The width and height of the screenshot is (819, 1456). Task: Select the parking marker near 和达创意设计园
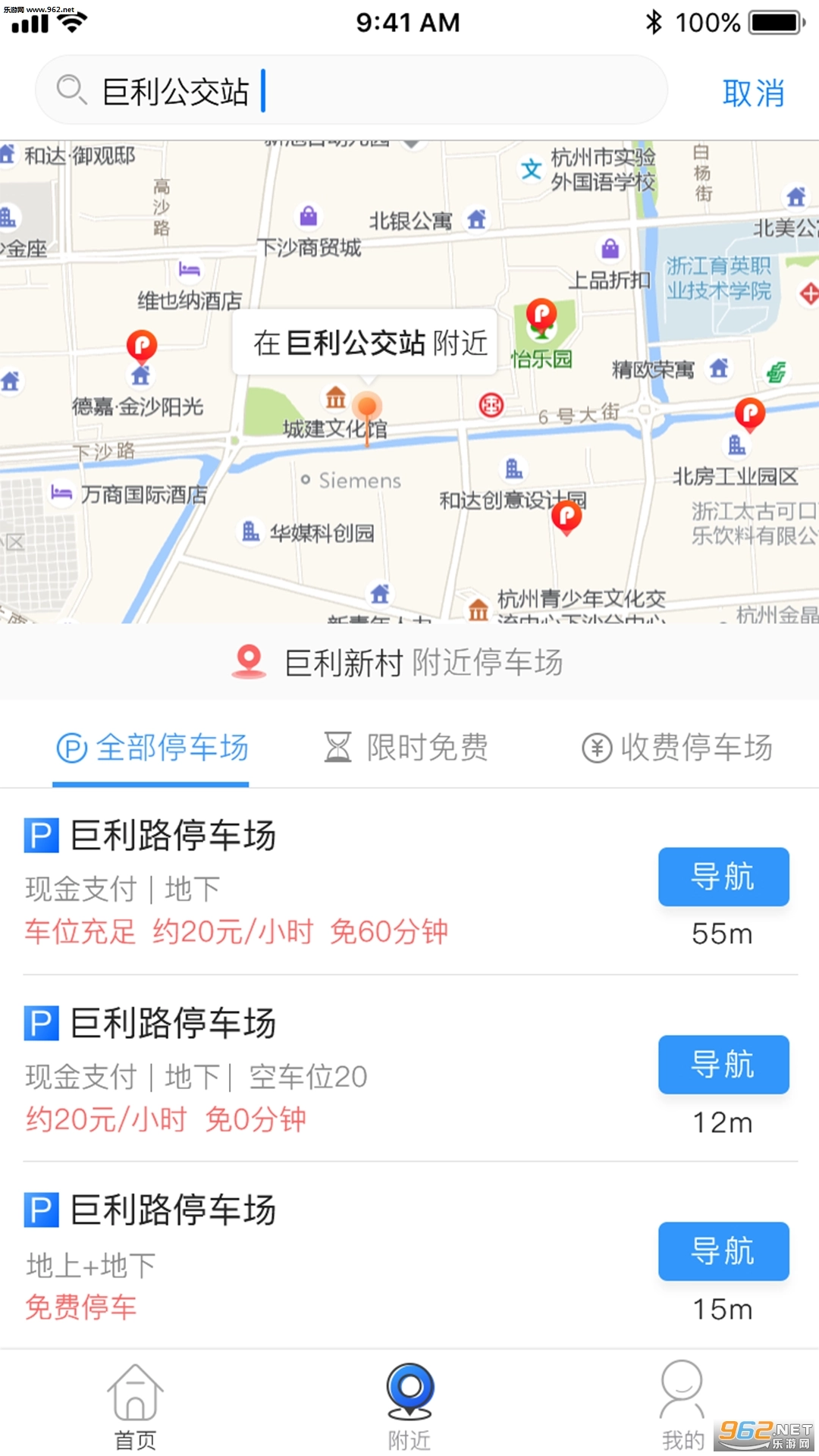click(567, 518)
